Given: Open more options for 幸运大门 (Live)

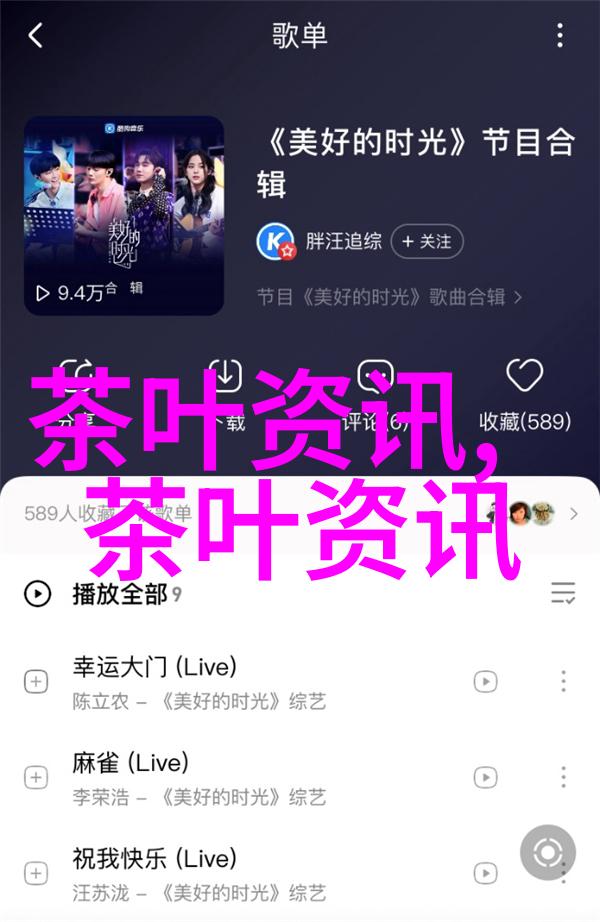Looking at the screenshot, I should pyautogui.click(x=563, y=682).
